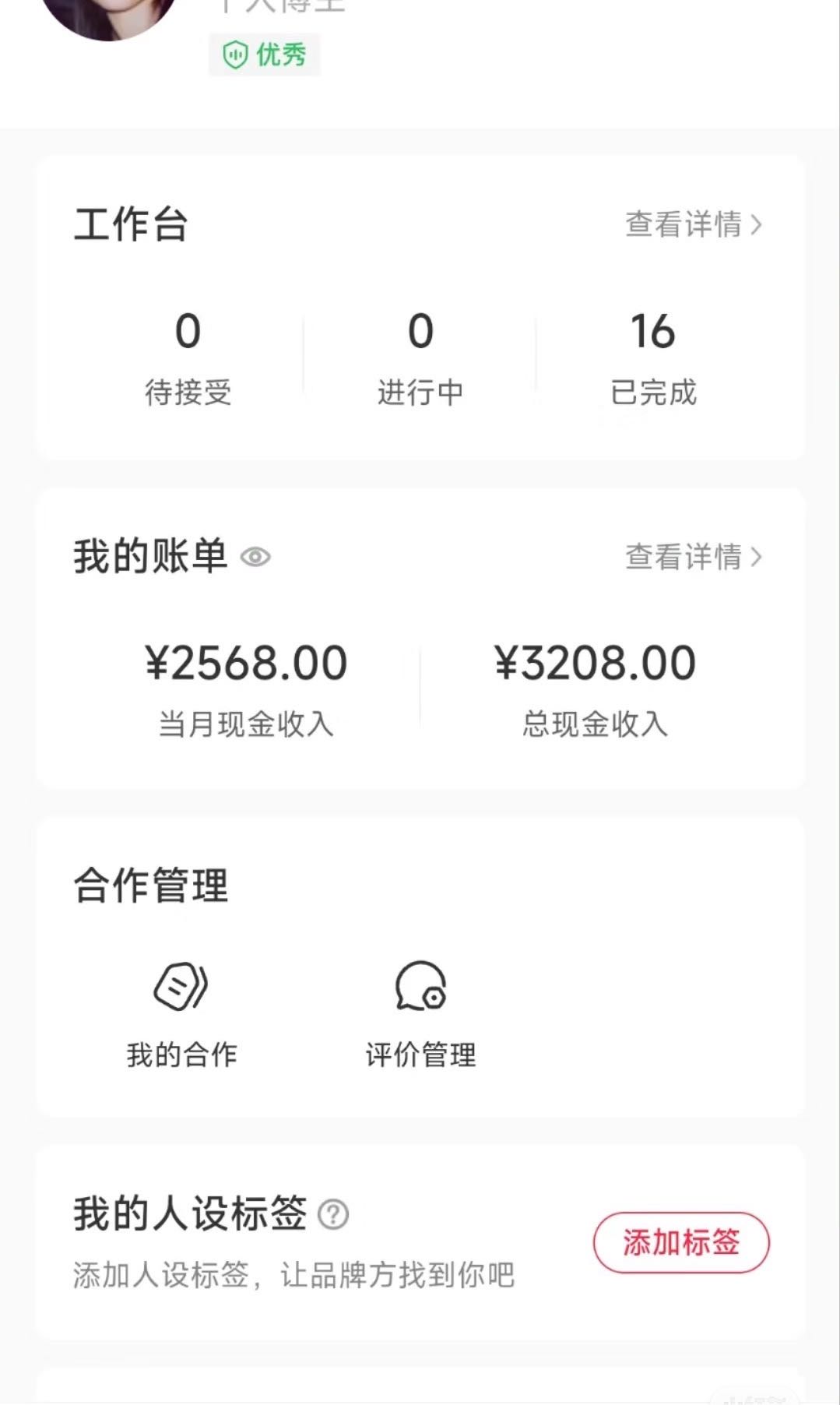This screenshot has width=840, height=1405.
Task: Open 评价管理
Action: pos(420,1014)
